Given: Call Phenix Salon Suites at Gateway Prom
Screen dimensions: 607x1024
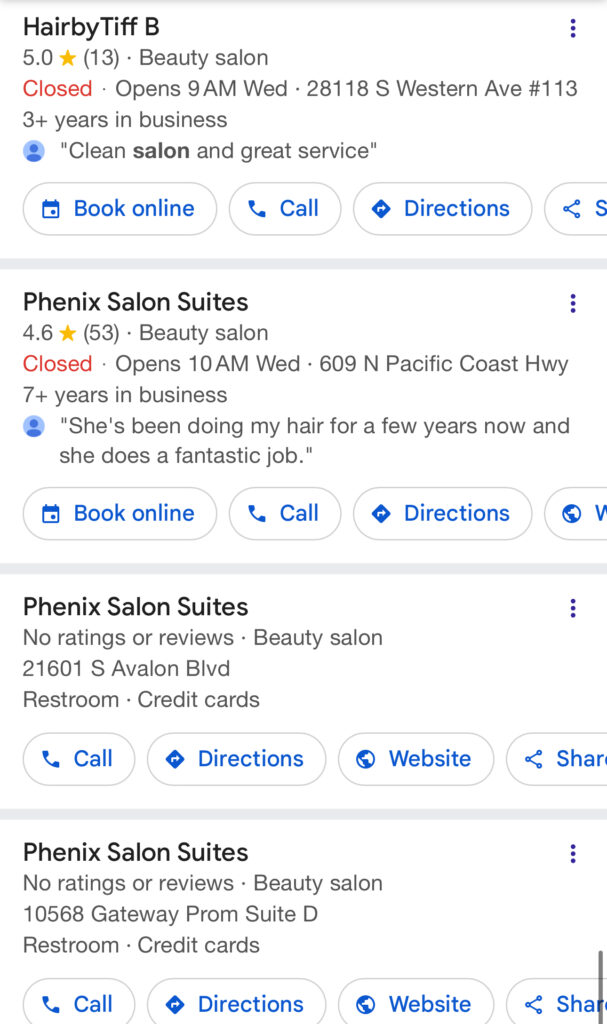Looking at the screenshot, I should point(78,1002).
